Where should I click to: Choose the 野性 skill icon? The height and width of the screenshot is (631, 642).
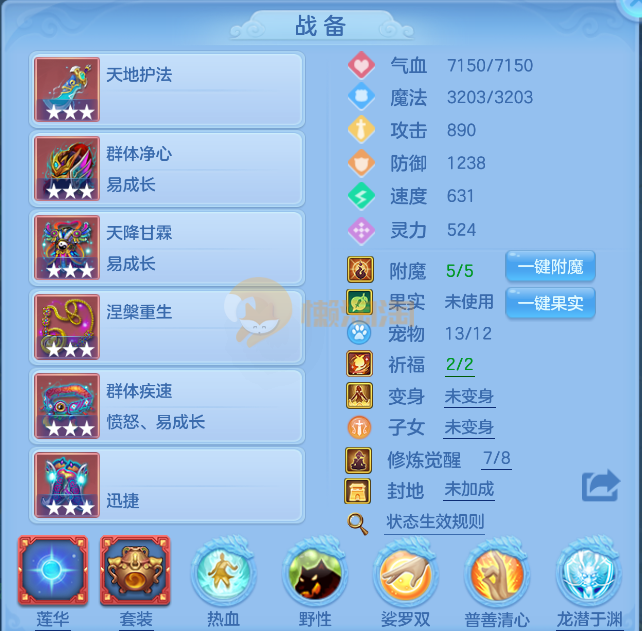point(316,575)
